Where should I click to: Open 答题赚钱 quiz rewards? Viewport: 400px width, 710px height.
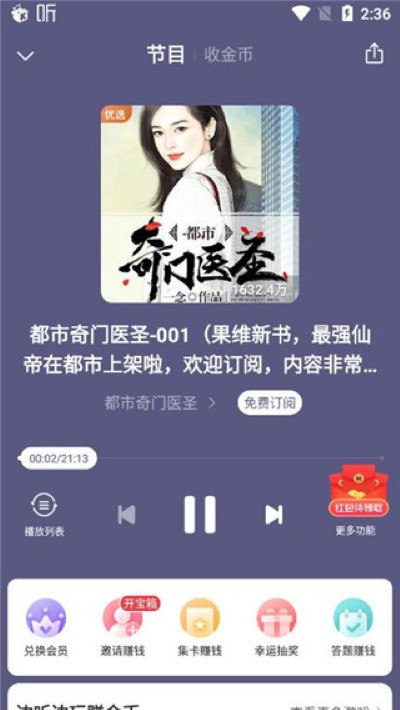(x=353, y=628)
